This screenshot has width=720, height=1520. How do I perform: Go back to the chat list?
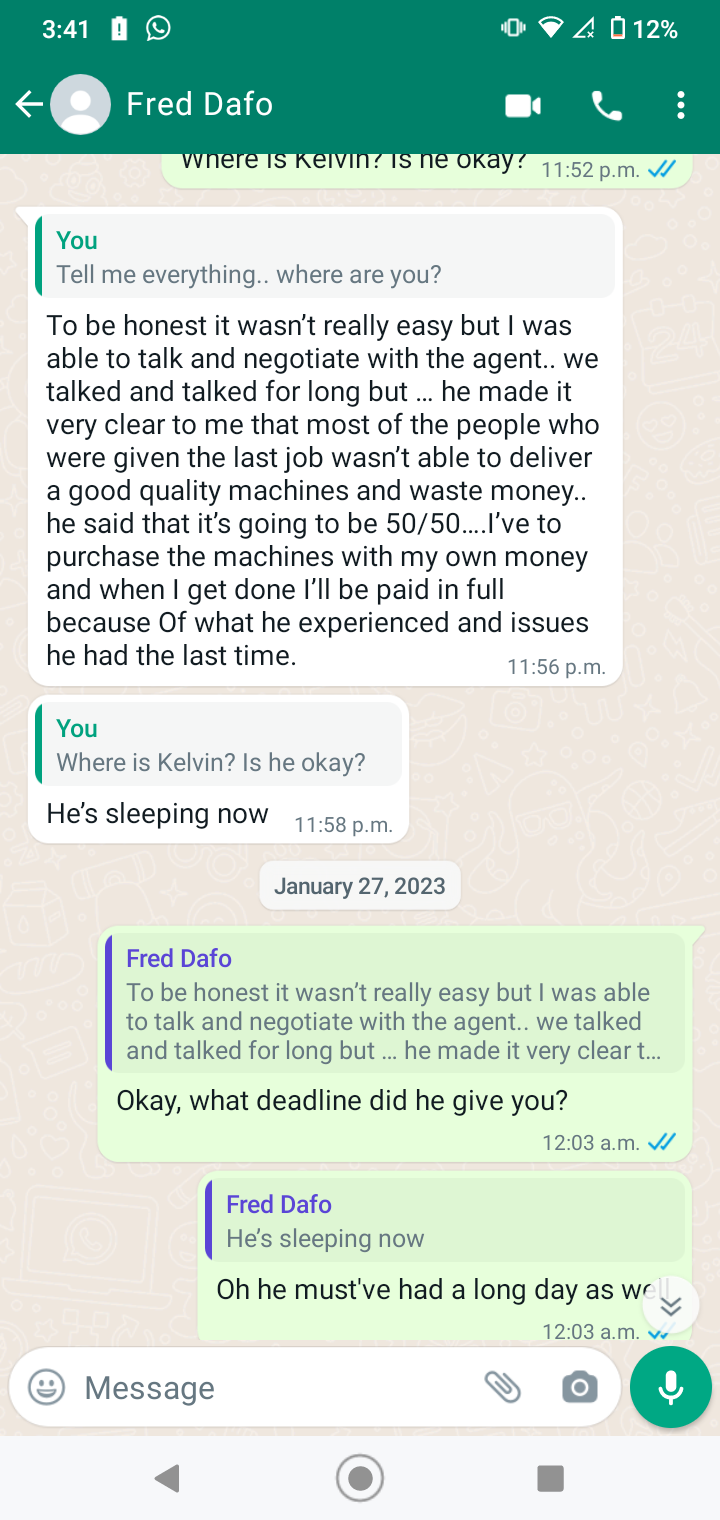tap(29, 104)
